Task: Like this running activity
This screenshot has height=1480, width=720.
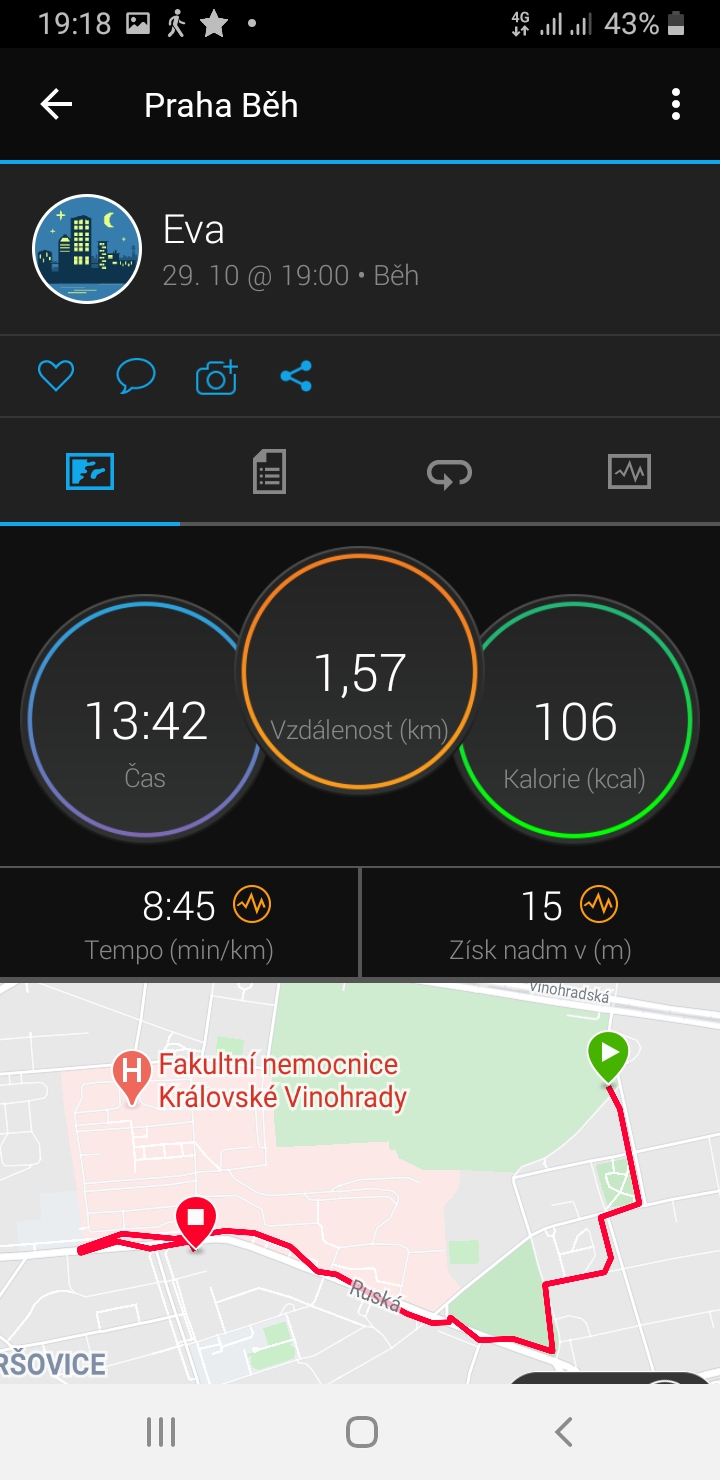Action: tap(56, 376)
